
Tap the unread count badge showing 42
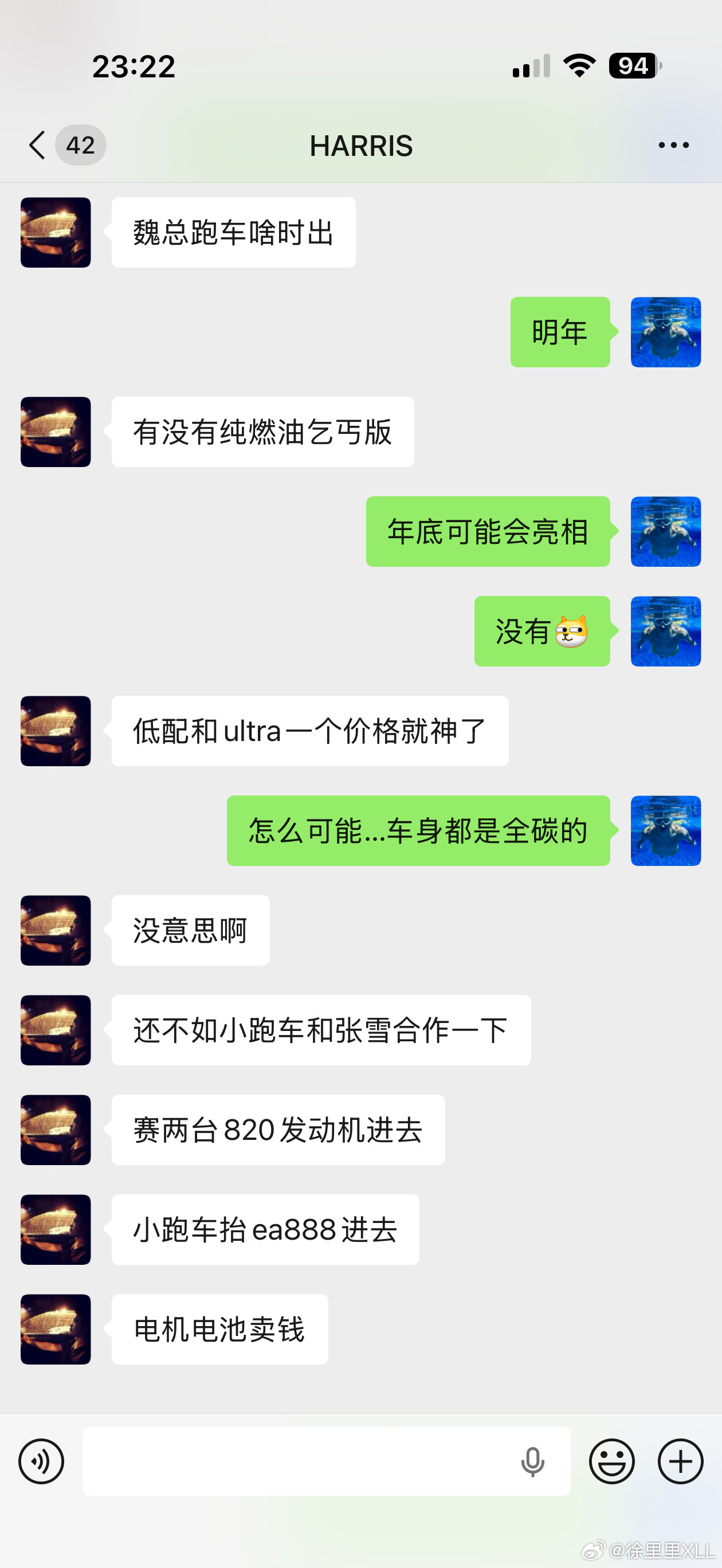point(80,145)
